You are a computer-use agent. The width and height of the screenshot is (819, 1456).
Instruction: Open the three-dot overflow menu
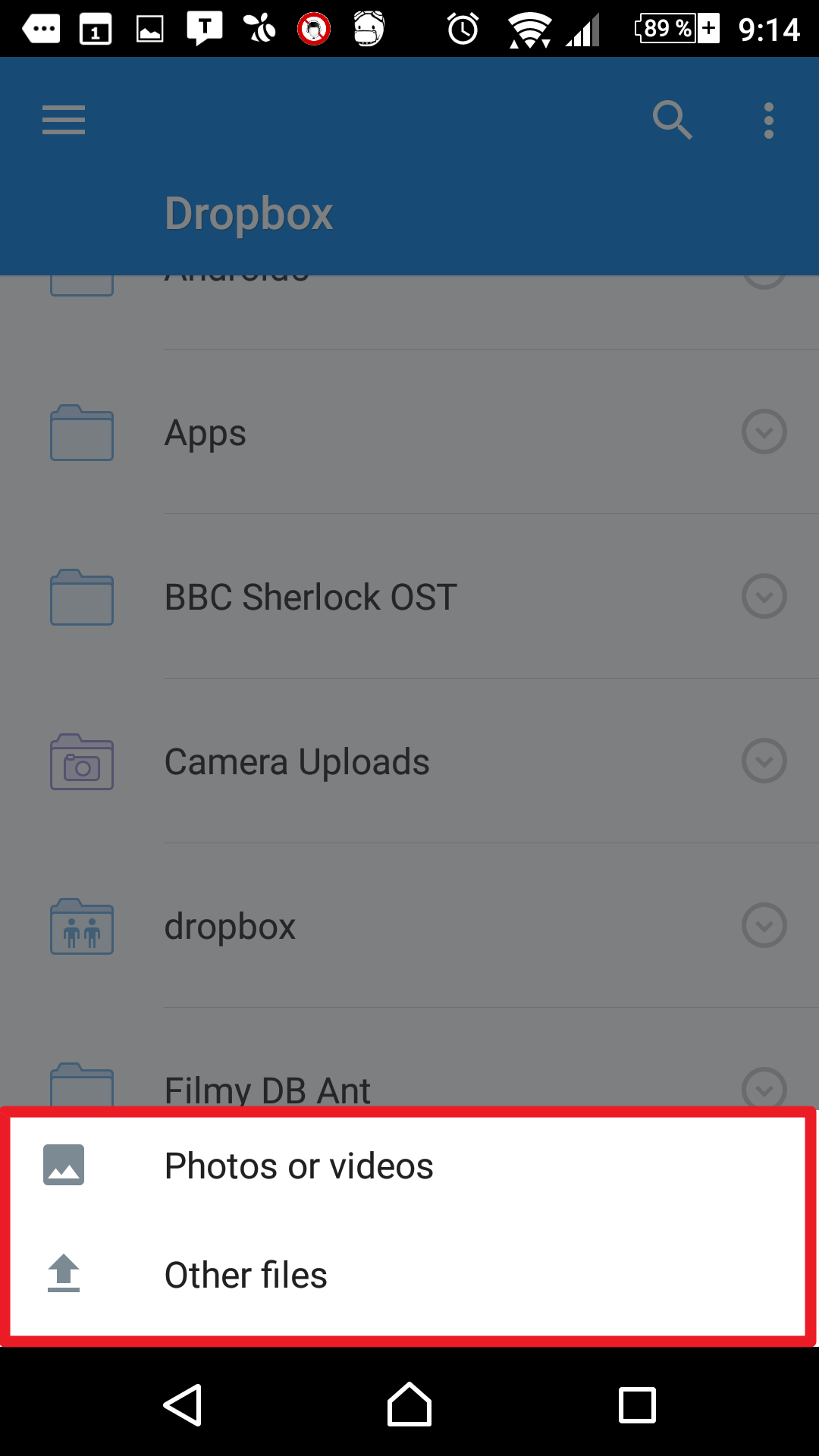(x=769, y=121)
